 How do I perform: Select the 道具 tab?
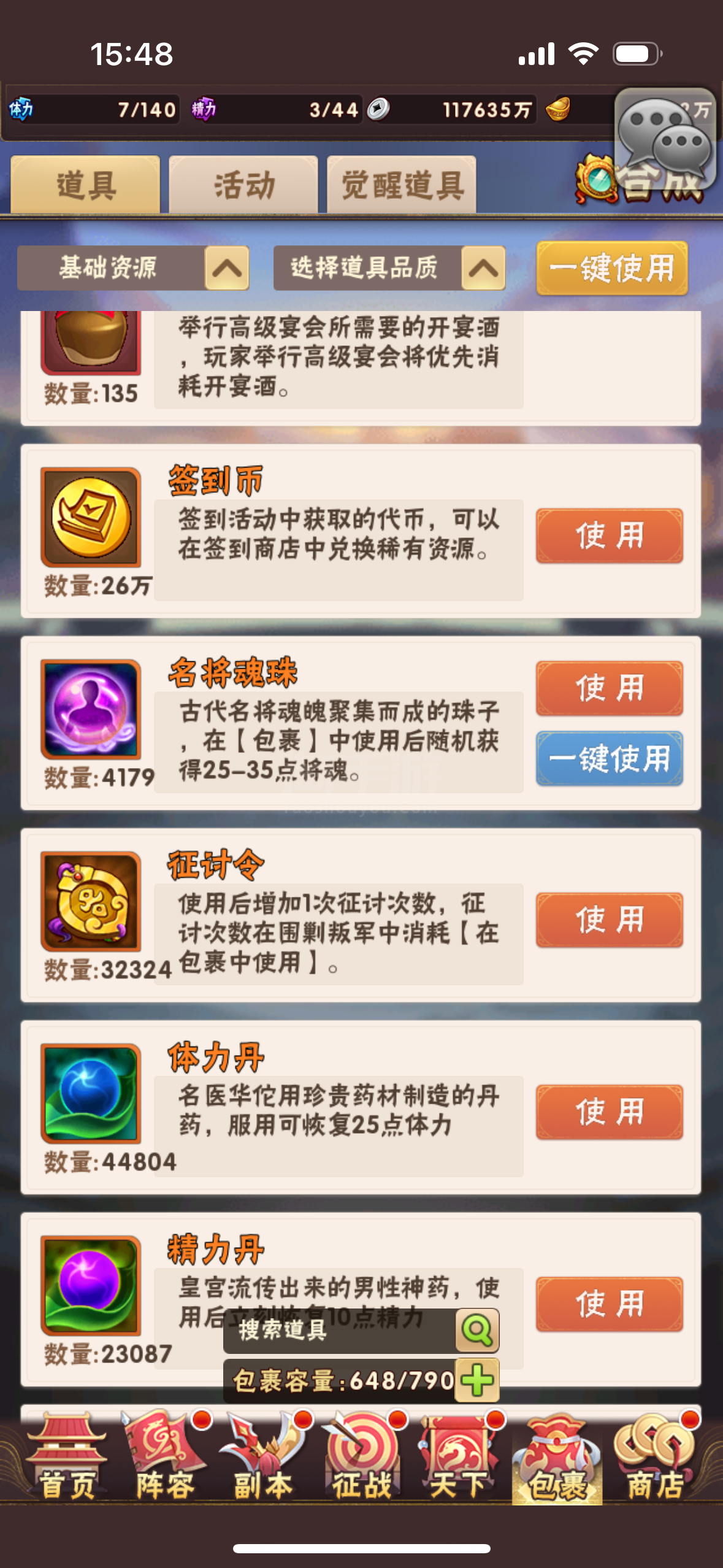pyautogui.click(x=85, y=185)
